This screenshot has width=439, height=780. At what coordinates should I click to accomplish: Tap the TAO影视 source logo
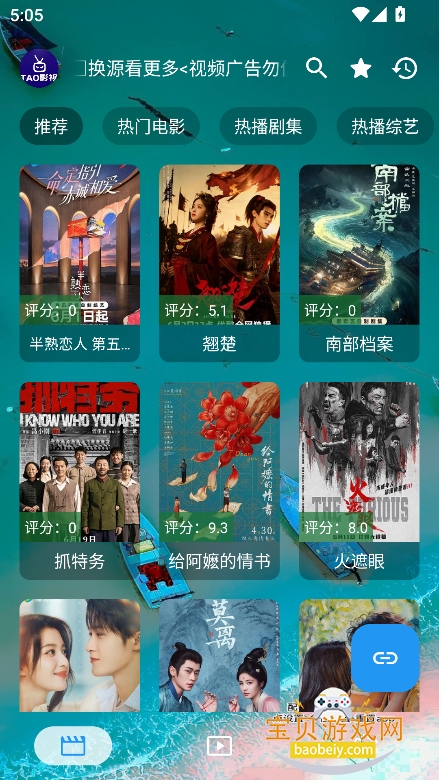pyautogui.click(x=39, y=69)
